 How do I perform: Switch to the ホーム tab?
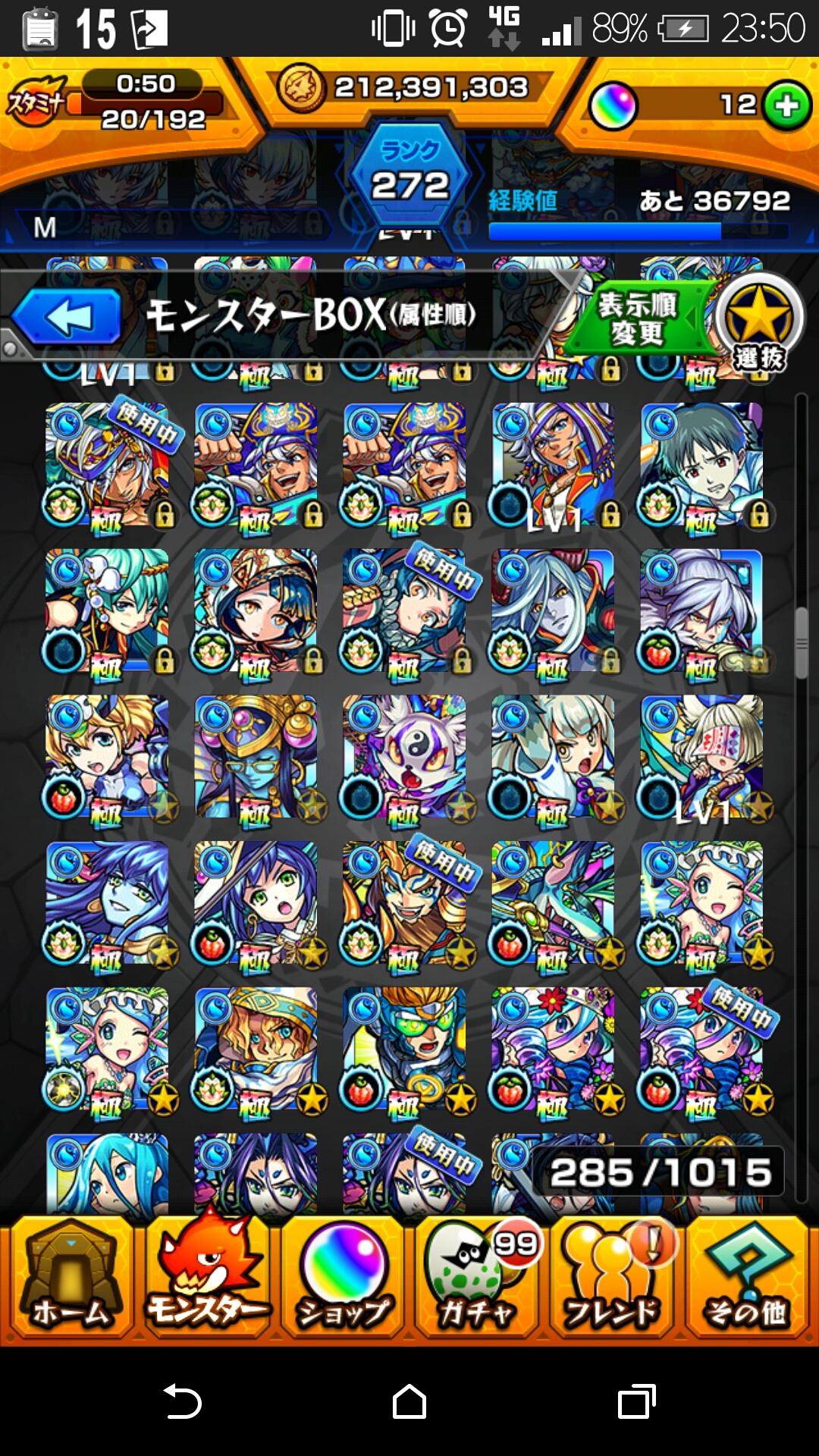70,1280
